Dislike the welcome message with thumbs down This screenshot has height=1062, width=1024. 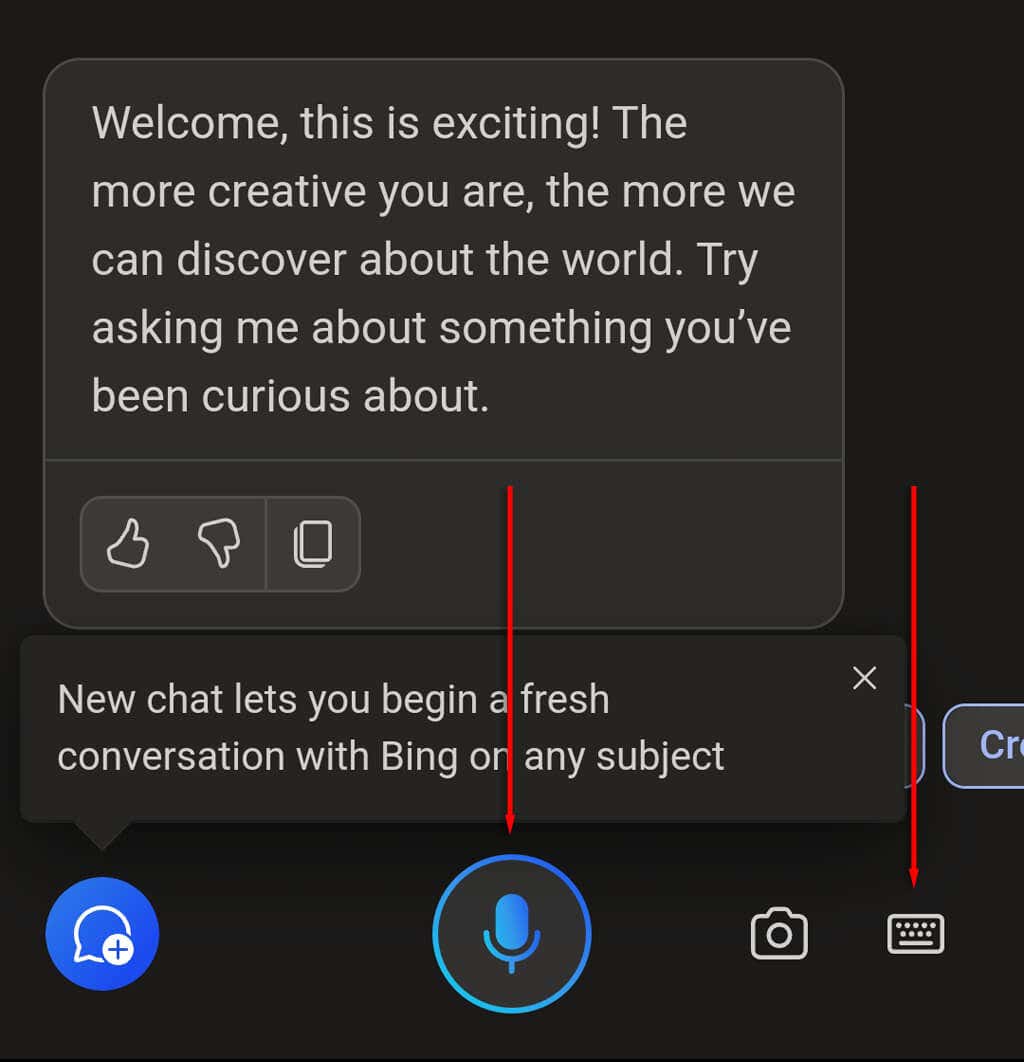coord(218,545)
